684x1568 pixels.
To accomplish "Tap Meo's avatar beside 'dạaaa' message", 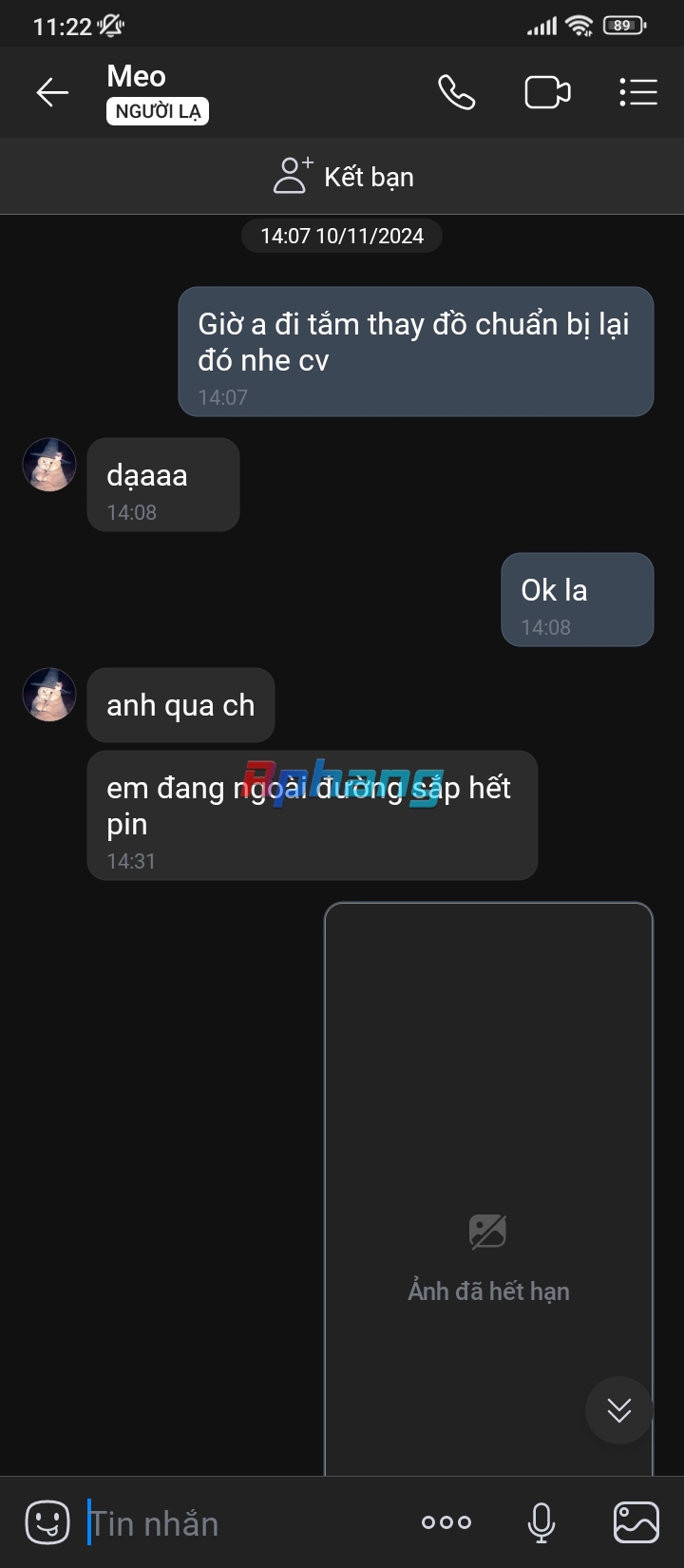I will [x=49, y=465].
